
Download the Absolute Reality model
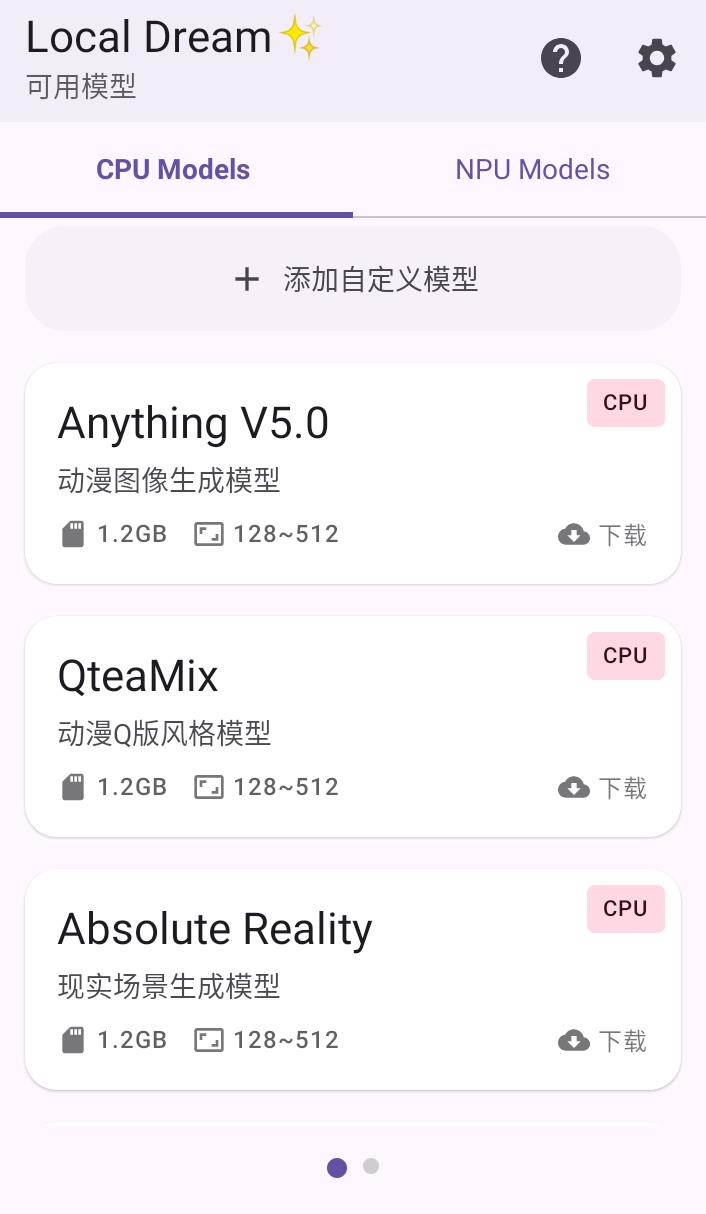pos(602,1041)
